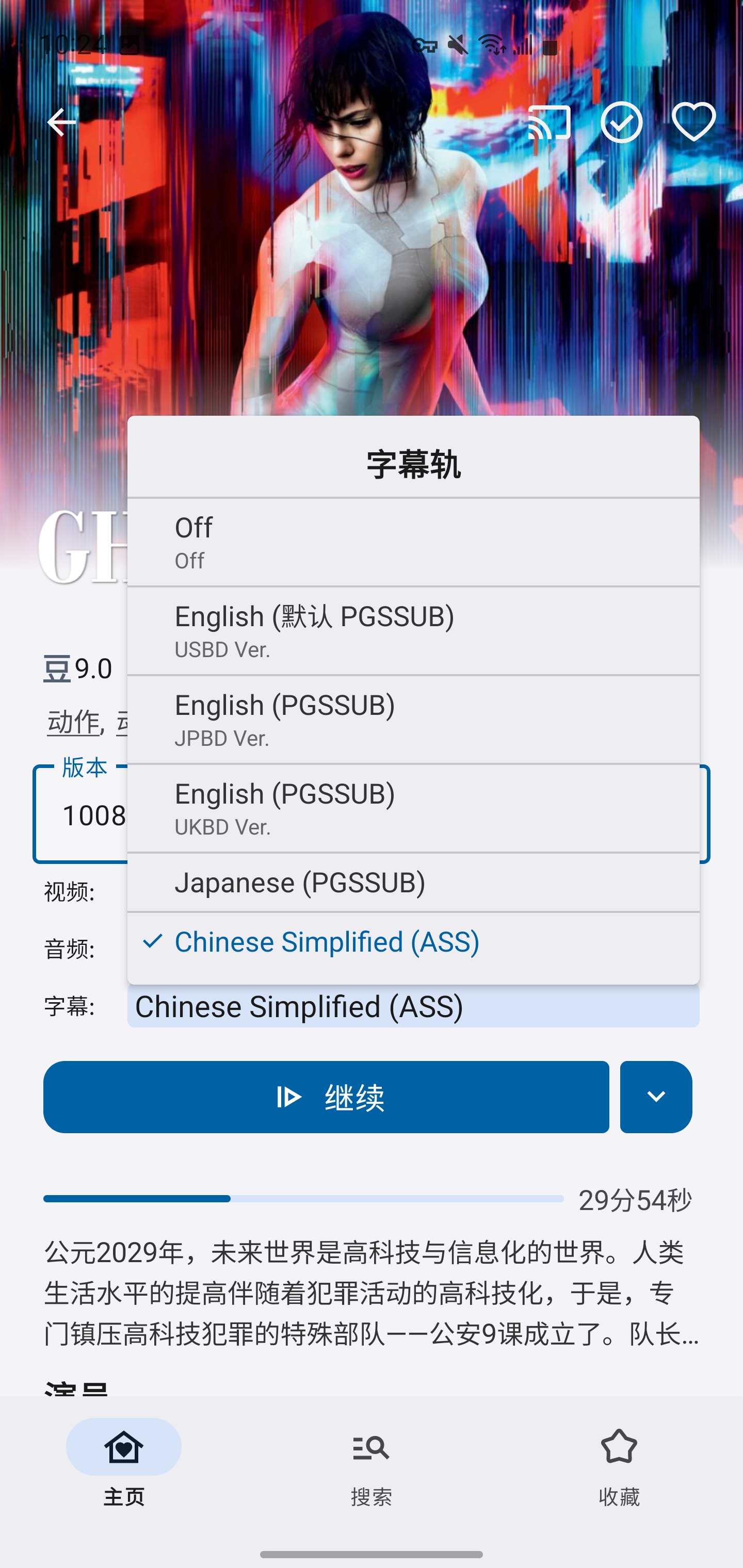
Task: Open the cast to device icon
Action: coord(550,122)
